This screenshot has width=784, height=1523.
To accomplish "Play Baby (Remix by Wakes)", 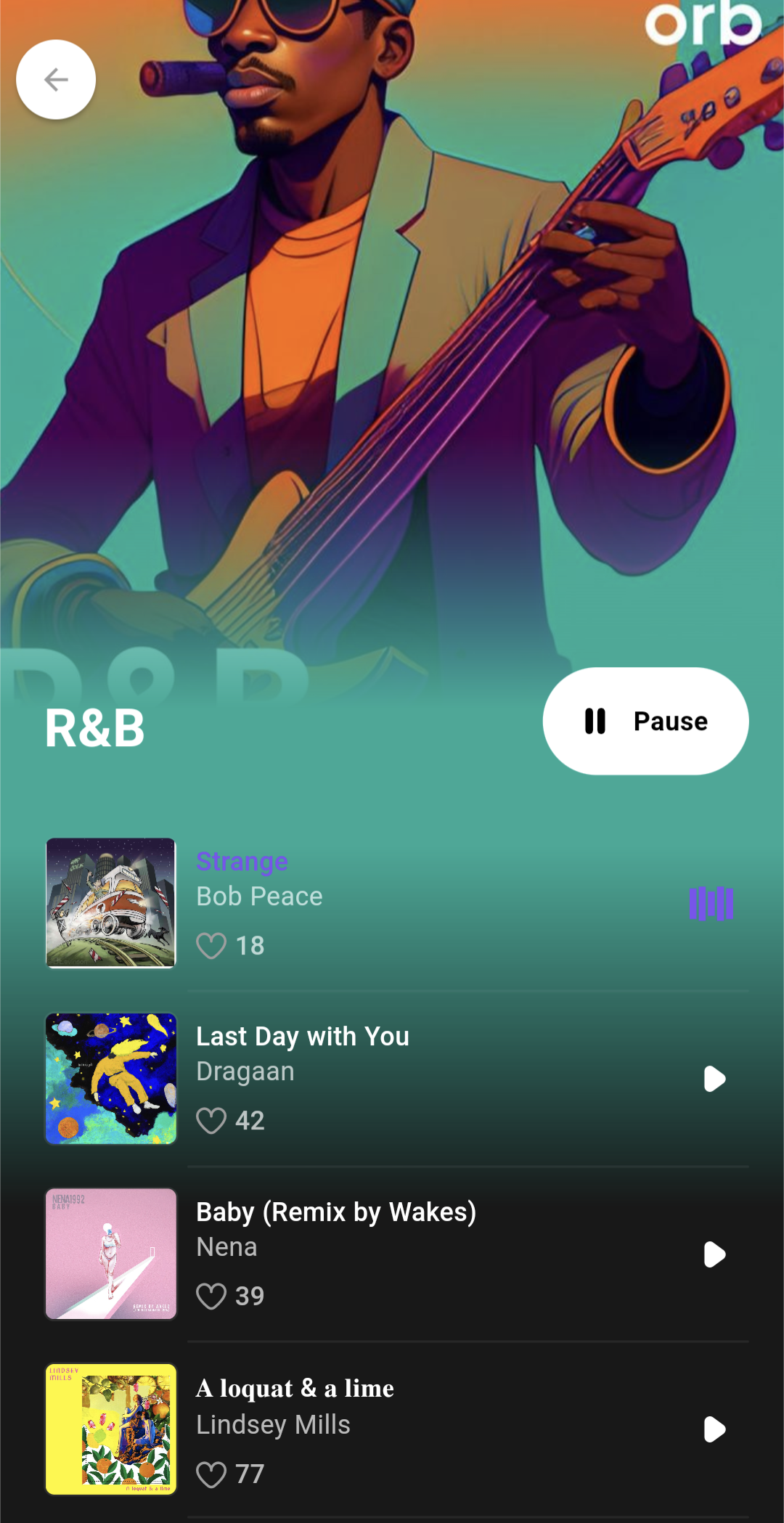I will [714, 1254].
